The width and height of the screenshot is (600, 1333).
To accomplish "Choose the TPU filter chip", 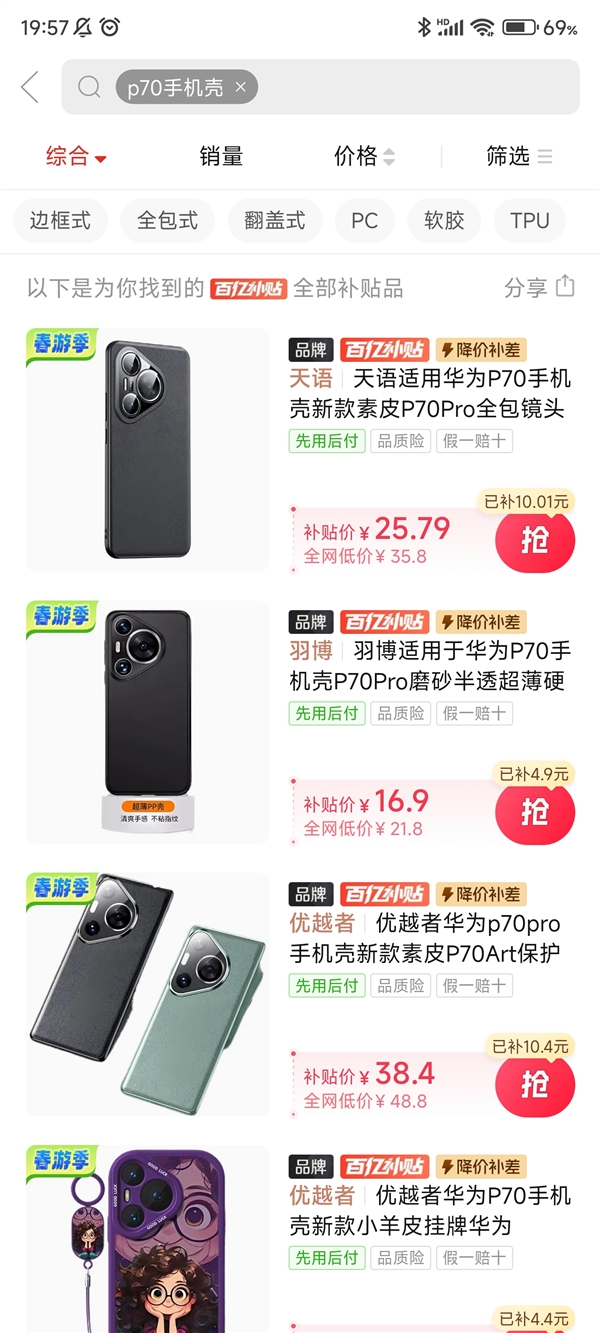I will tap(530, 221).
